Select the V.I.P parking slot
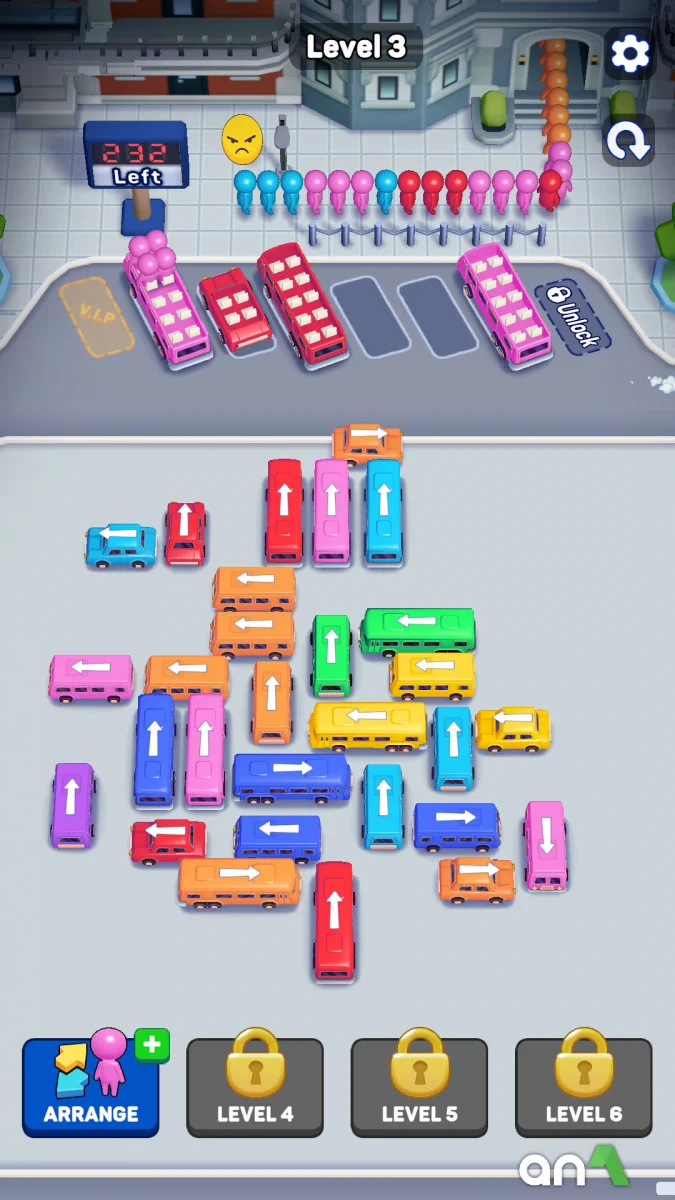675x1200 pixels. (96, 315)
